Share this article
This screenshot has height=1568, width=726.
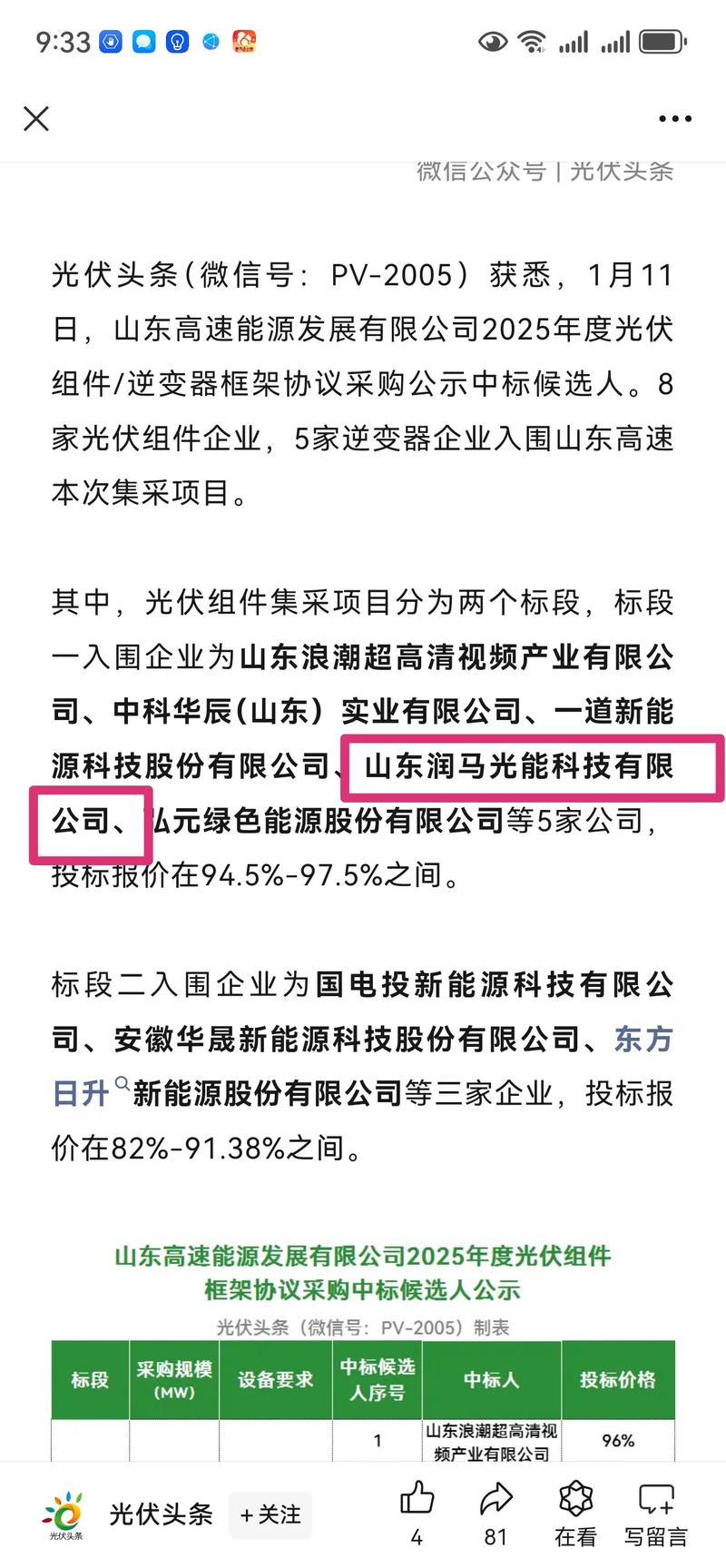(495, 1500)
